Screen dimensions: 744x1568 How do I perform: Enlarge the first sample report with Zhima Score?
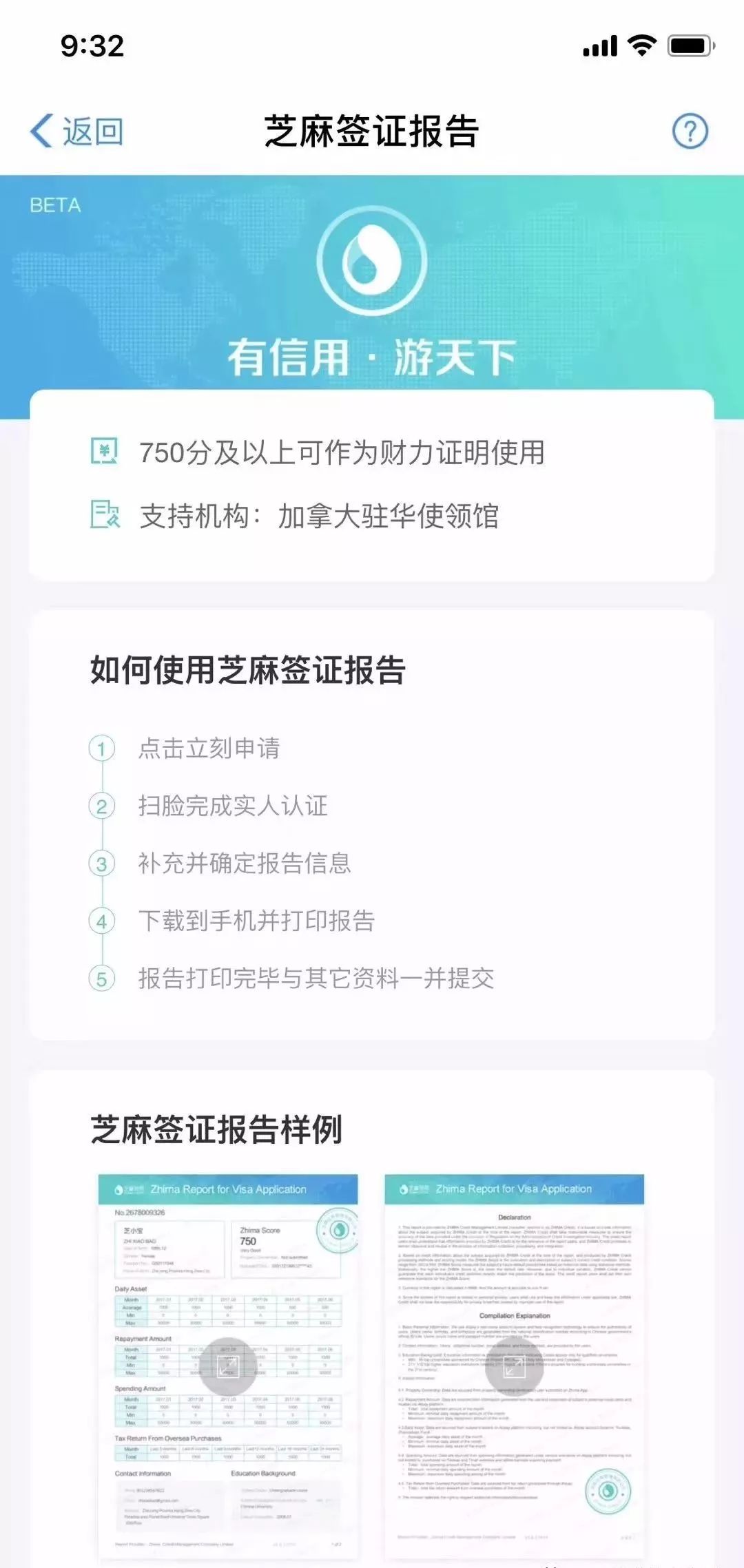pos(228,1366)
